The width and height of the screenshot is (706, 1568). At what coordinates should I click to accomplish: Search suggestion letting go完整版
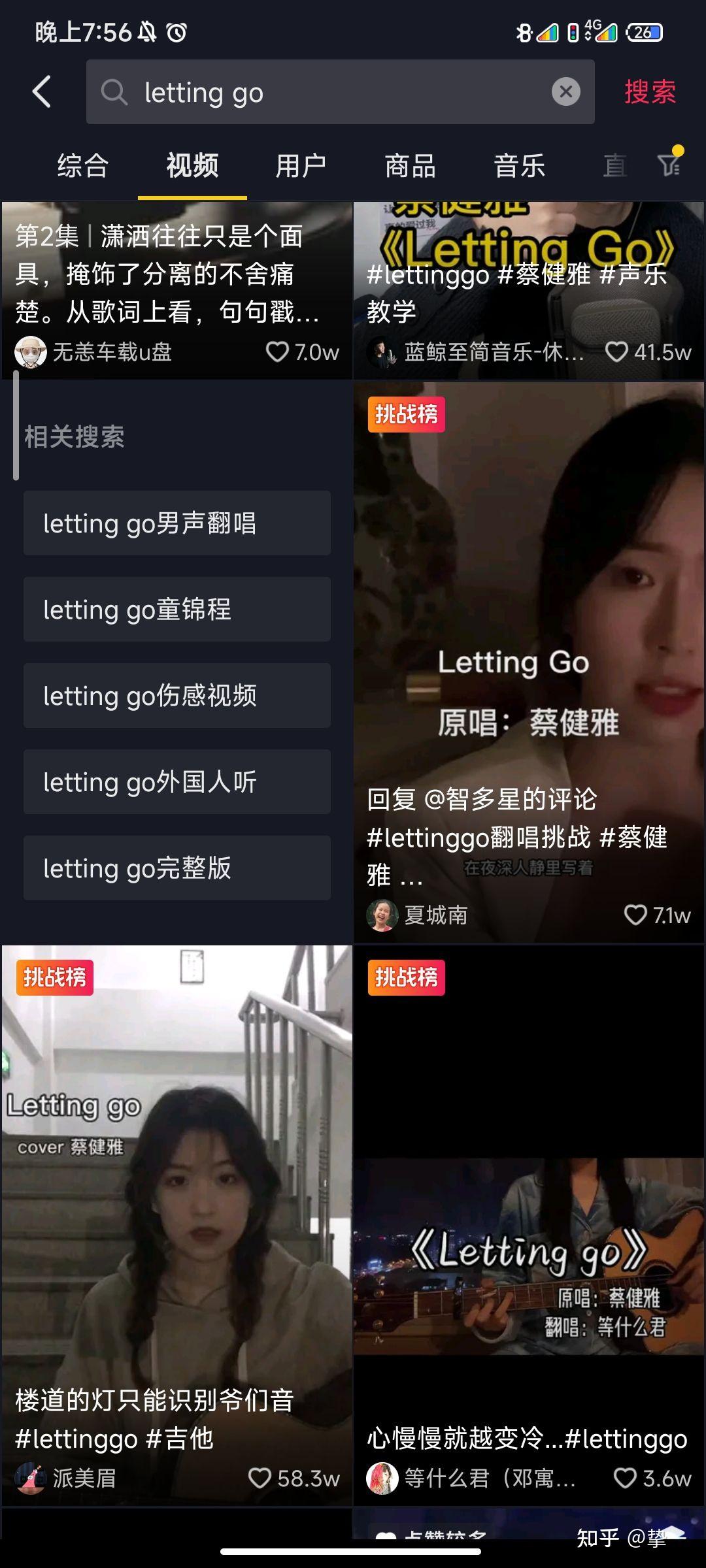176,869
